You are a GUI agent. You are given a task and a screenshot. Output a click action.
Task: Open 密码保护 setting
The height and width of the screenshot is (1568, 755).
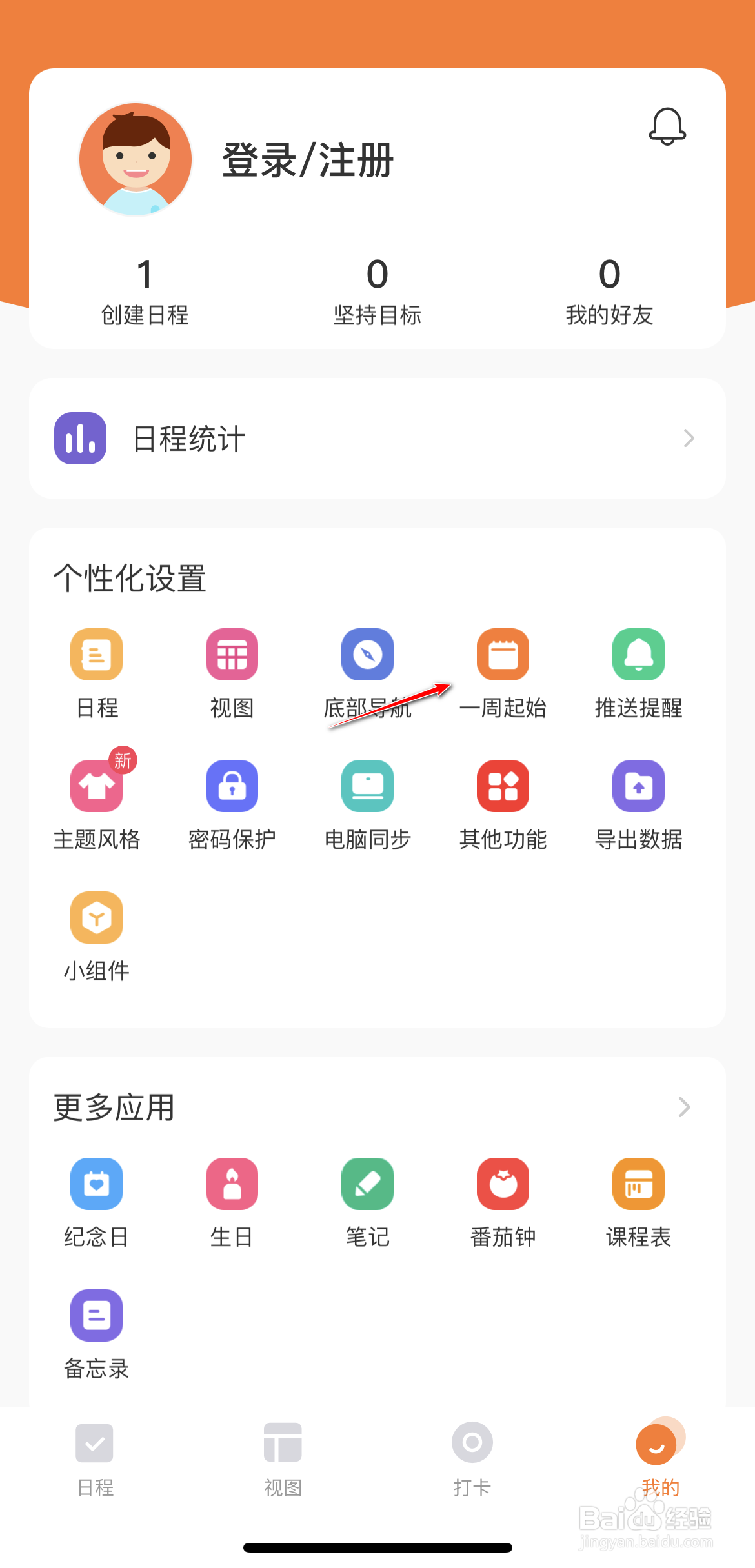tap(232, 806)
